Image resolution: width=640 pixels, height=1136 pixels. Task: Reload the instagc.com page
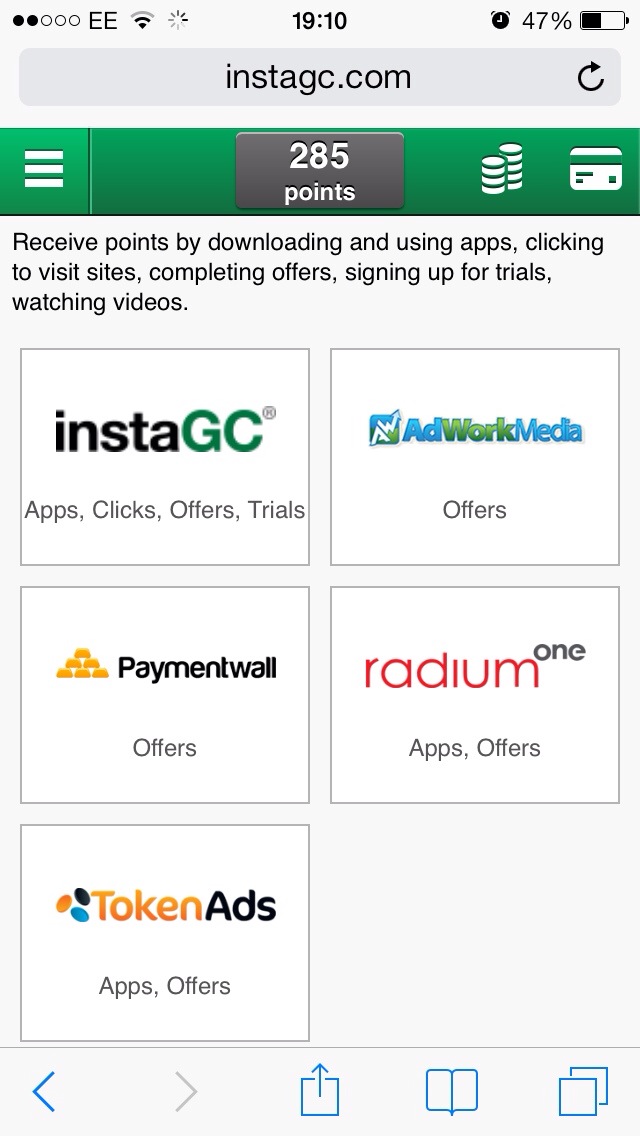point(591,77)
